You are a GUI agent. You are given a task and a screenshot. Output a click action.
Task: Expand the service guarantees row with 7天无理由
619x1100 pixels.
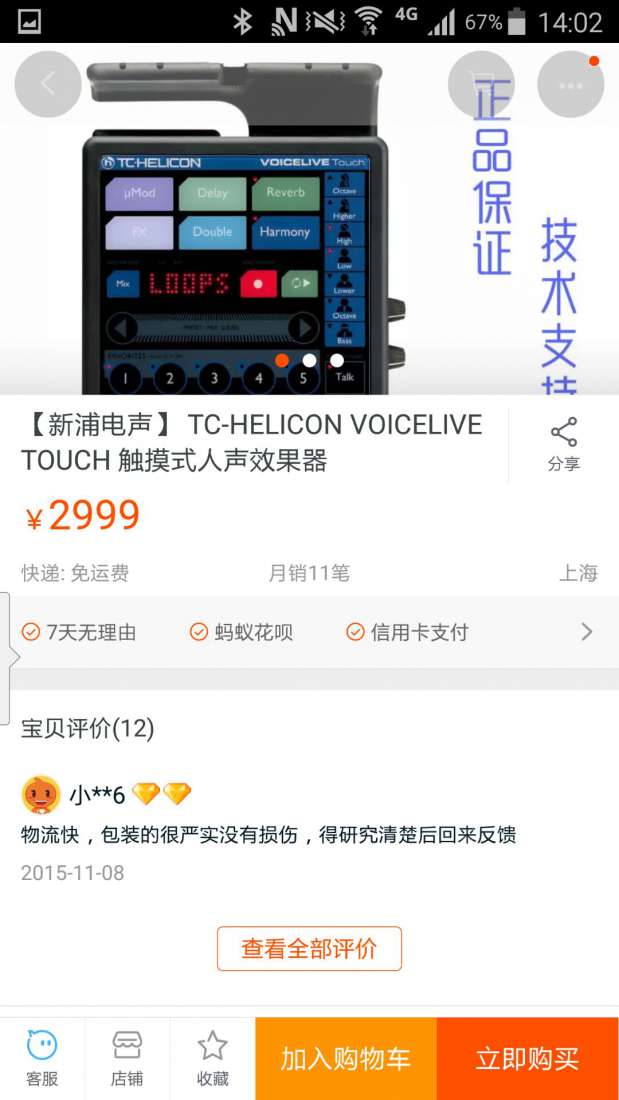(x=586, y=632)
